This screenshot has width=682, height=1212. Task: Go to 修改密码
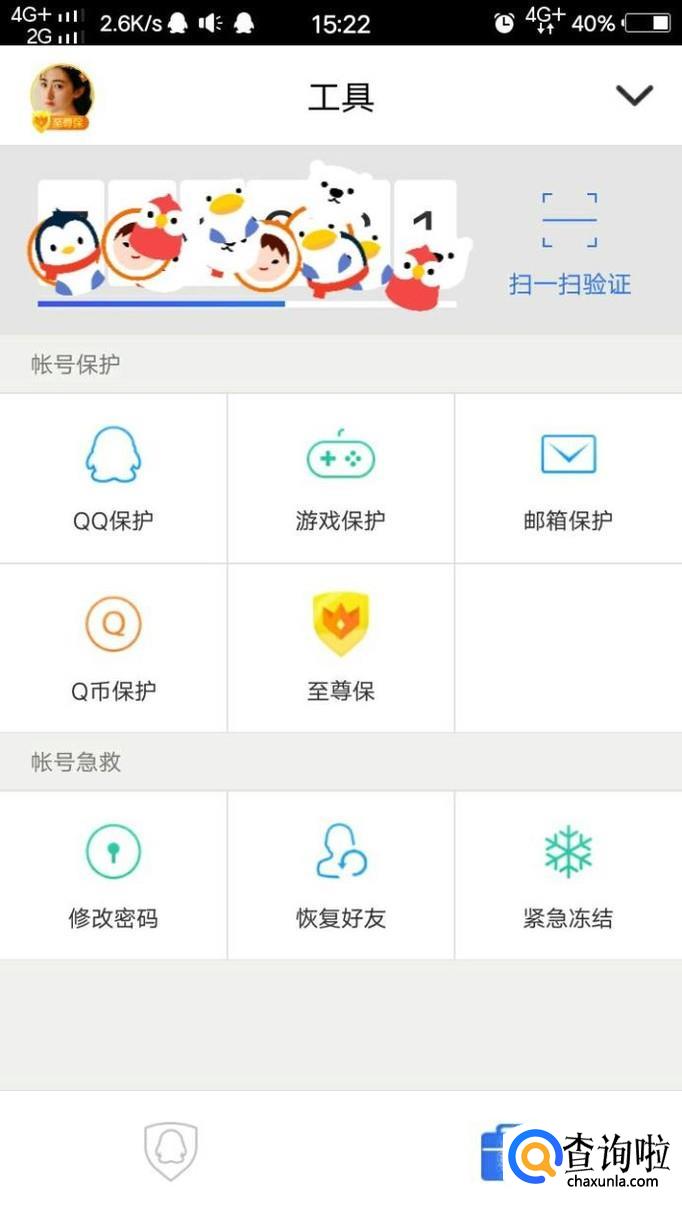(113, 875)
